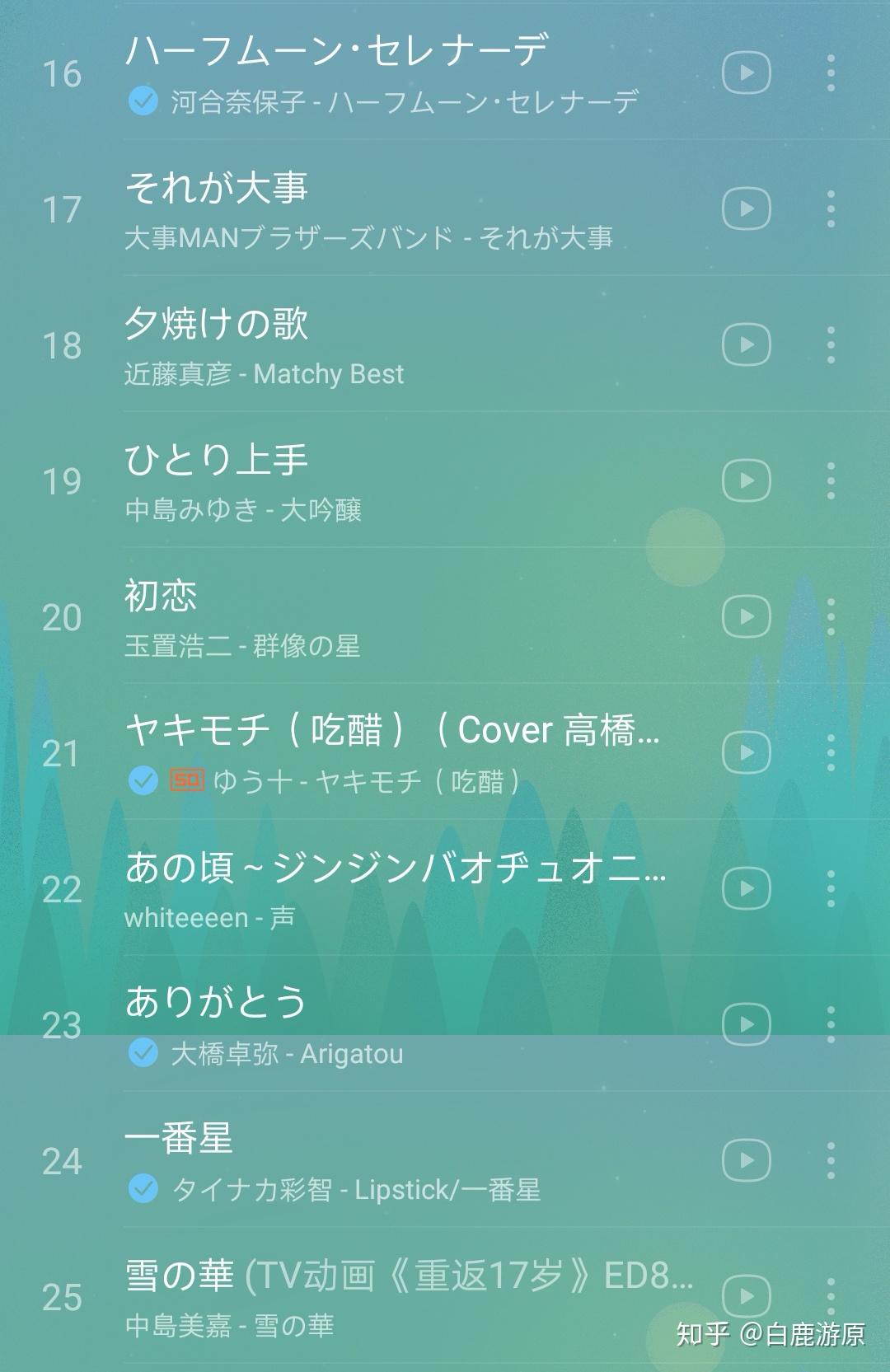Open more options for ありがとう
The height and width of the screenshot is (1372, 890).
(831, 1025)
